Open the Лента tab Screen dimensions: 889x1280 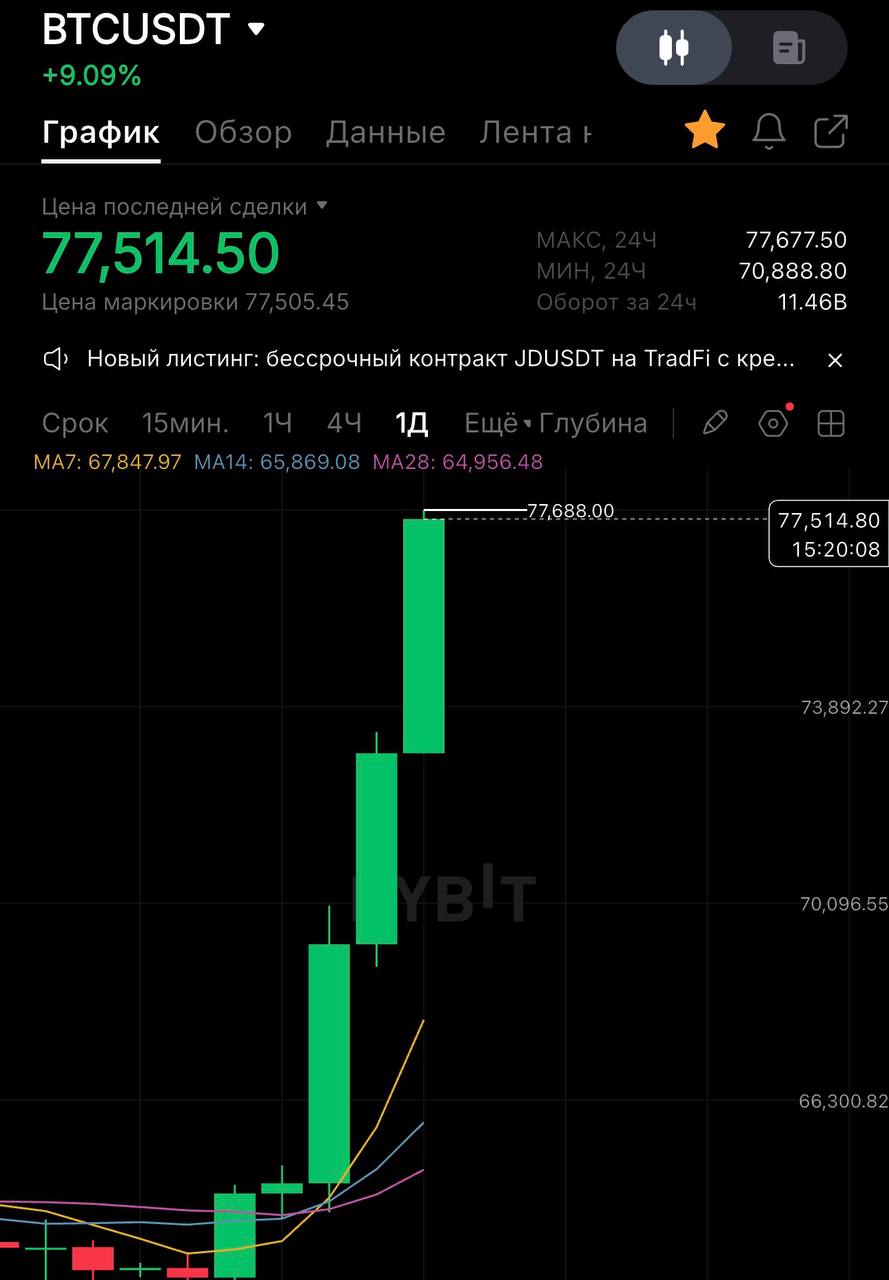pyautogui.click(x=536, y=132)
